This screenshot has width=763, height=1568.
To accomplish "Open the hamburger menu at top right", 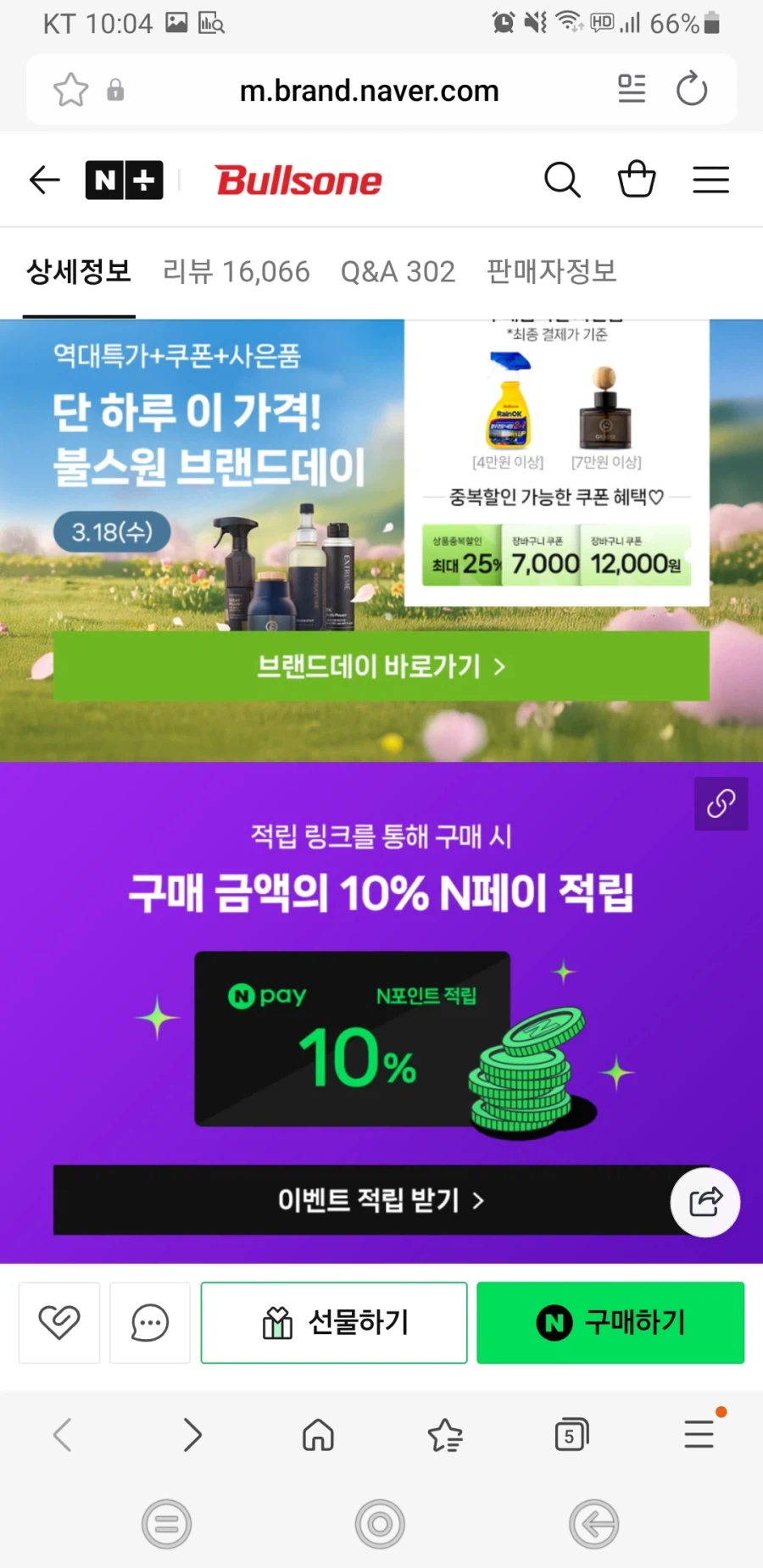I will coord(710,180).
